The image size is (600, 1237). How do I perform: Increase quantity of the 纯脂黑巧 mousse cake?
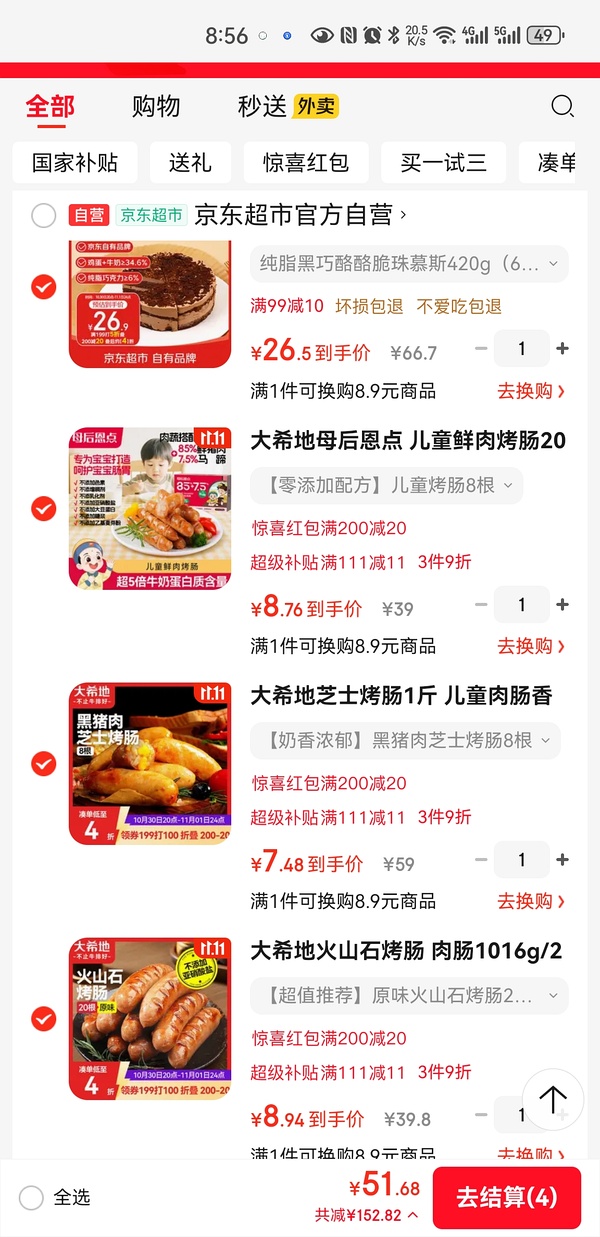pyautogui.click(x=562, y=349)
